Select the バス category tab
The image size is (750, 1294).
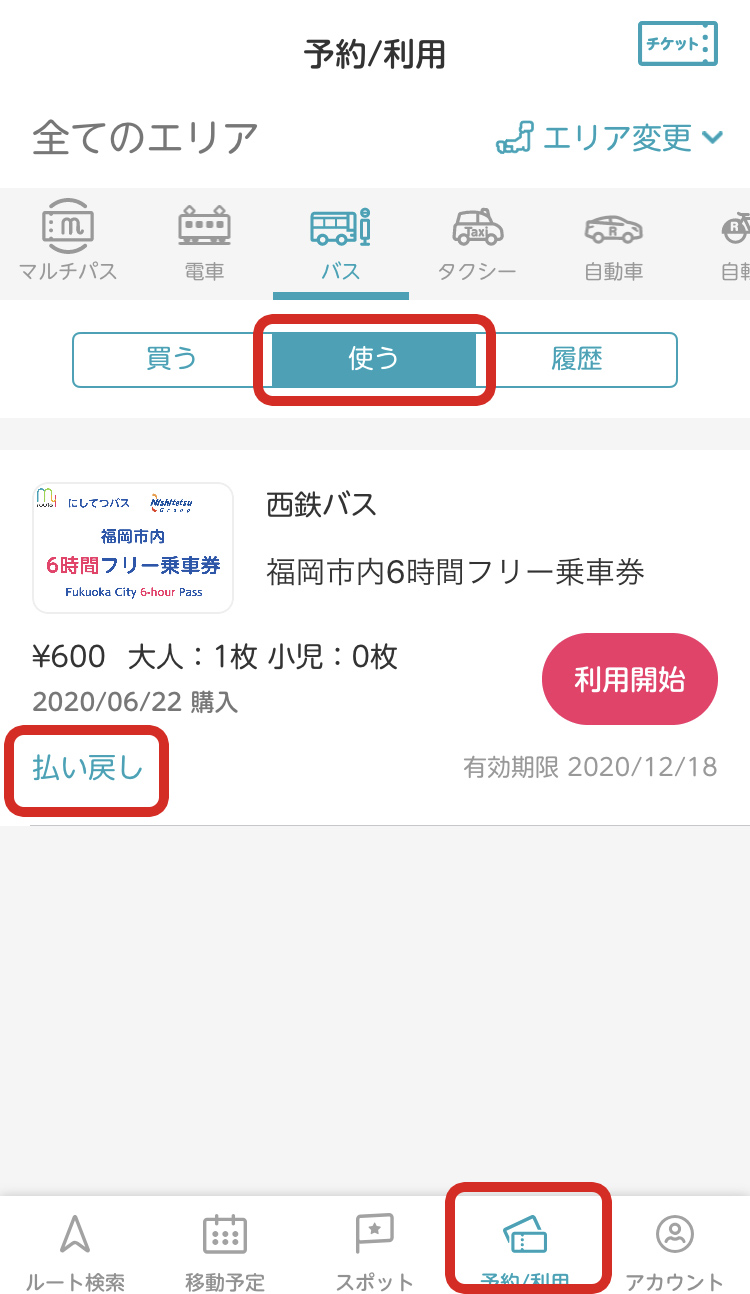(340, 243)
